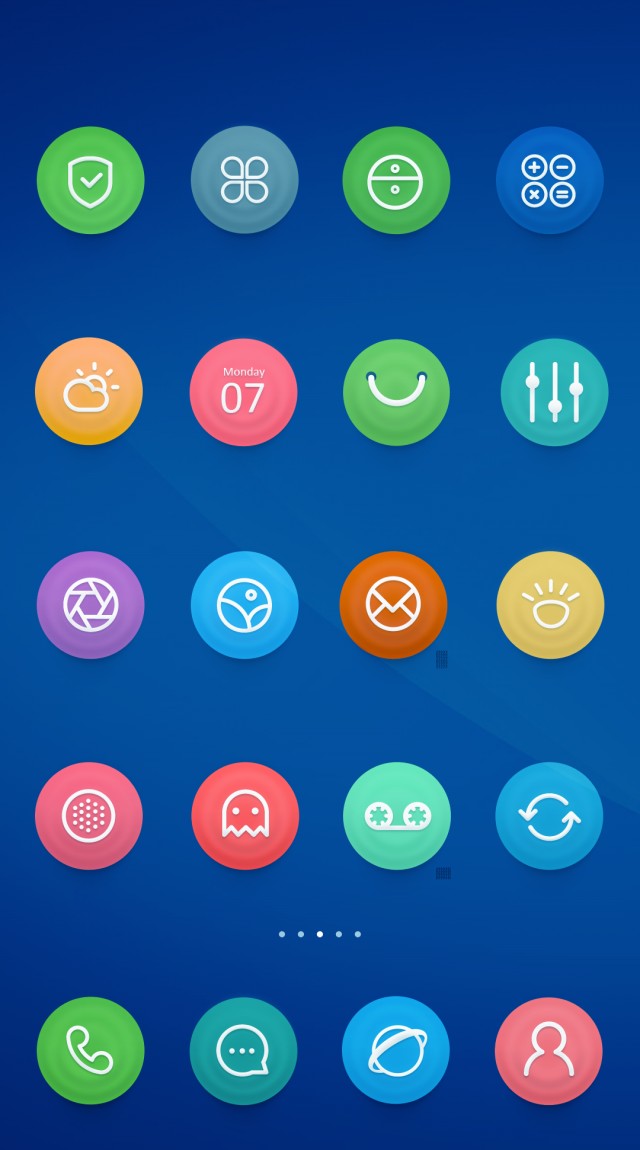The width and height of the screenshot is (640, 1150).
Task: Open the orange mail envelope app
Action: click(x=393, y=605)
